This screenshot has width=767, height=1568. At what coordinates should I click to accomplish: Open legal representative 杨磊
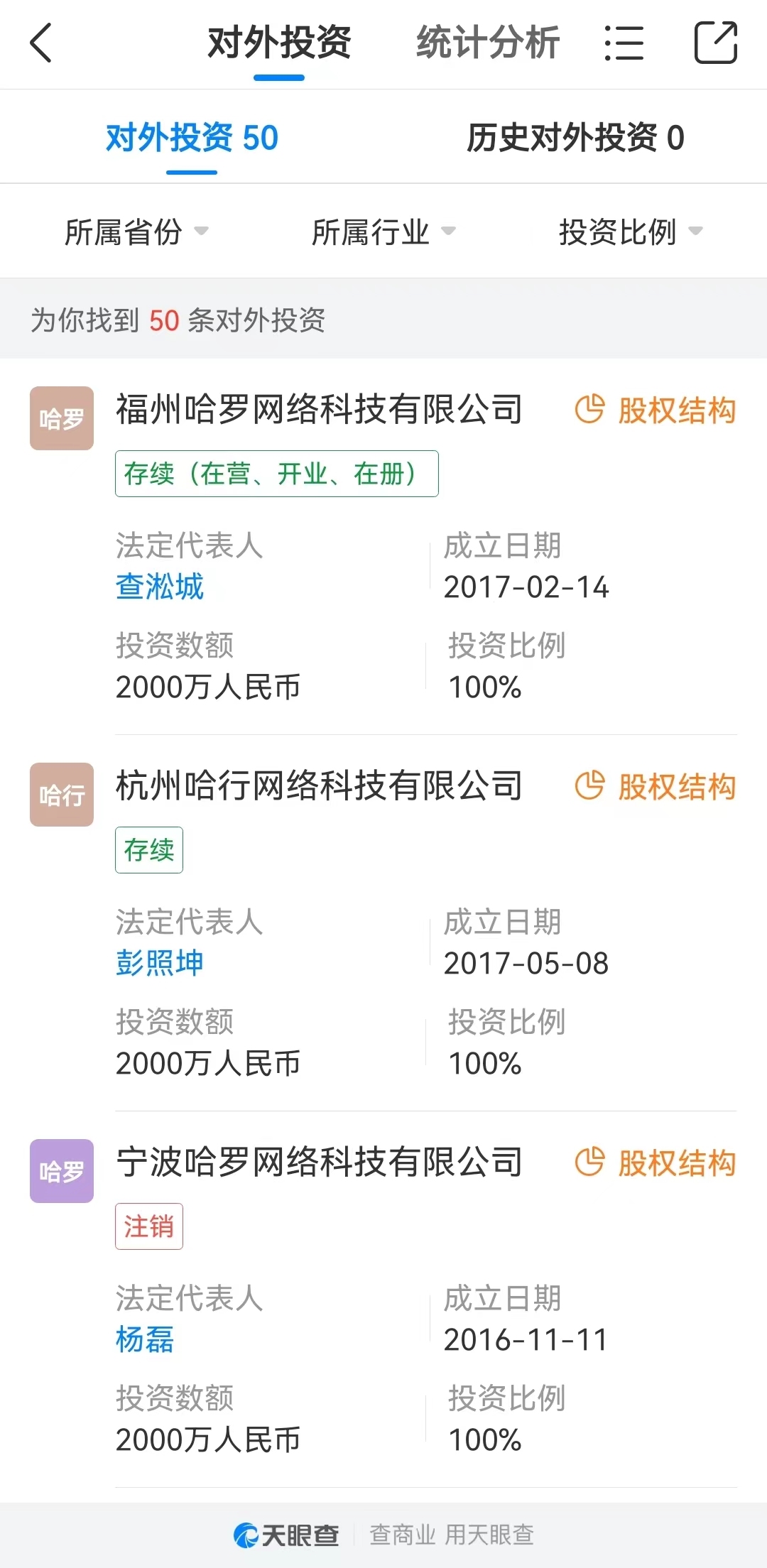pyautogui.click(x=145, y=1340)
